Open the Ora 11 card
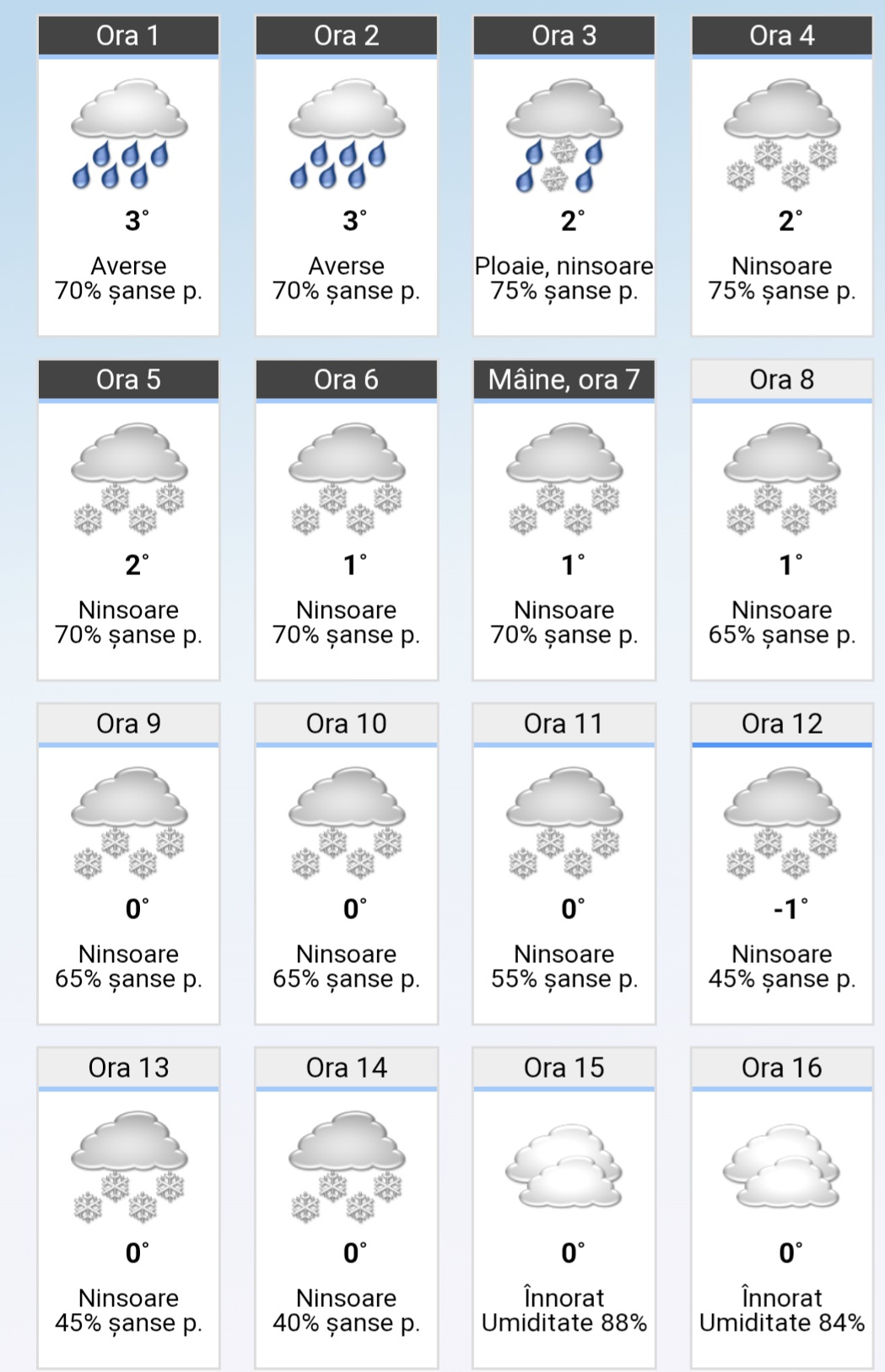This screenshot has width=885, height=1372. point(564,864)
